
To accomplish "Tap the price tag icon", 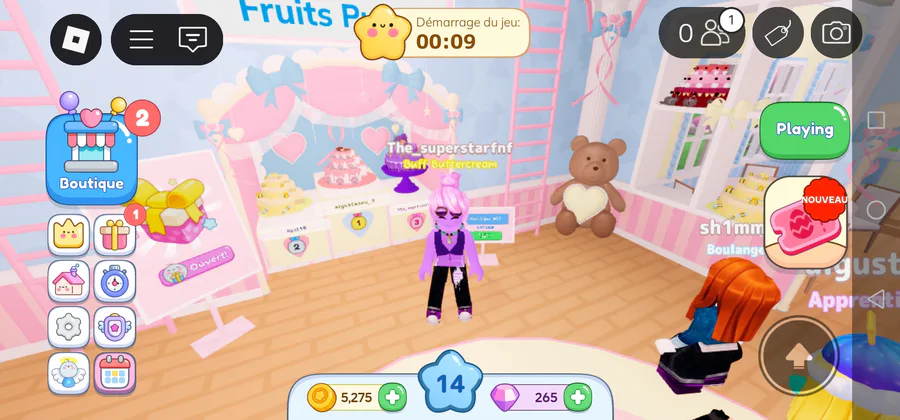I will (779, 33).
